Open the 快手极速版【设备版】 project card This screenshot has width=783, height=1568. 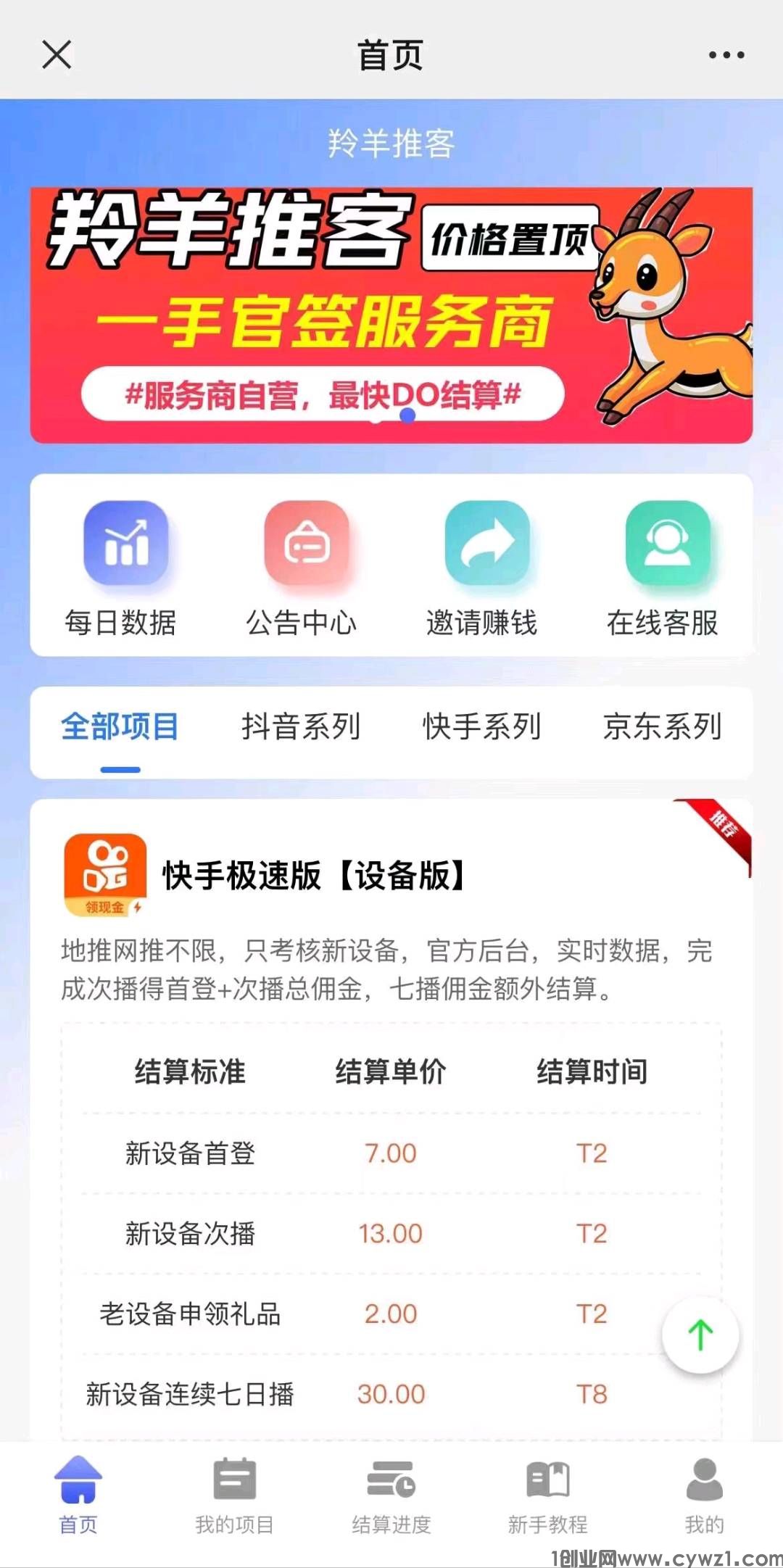tap(313, 876)
